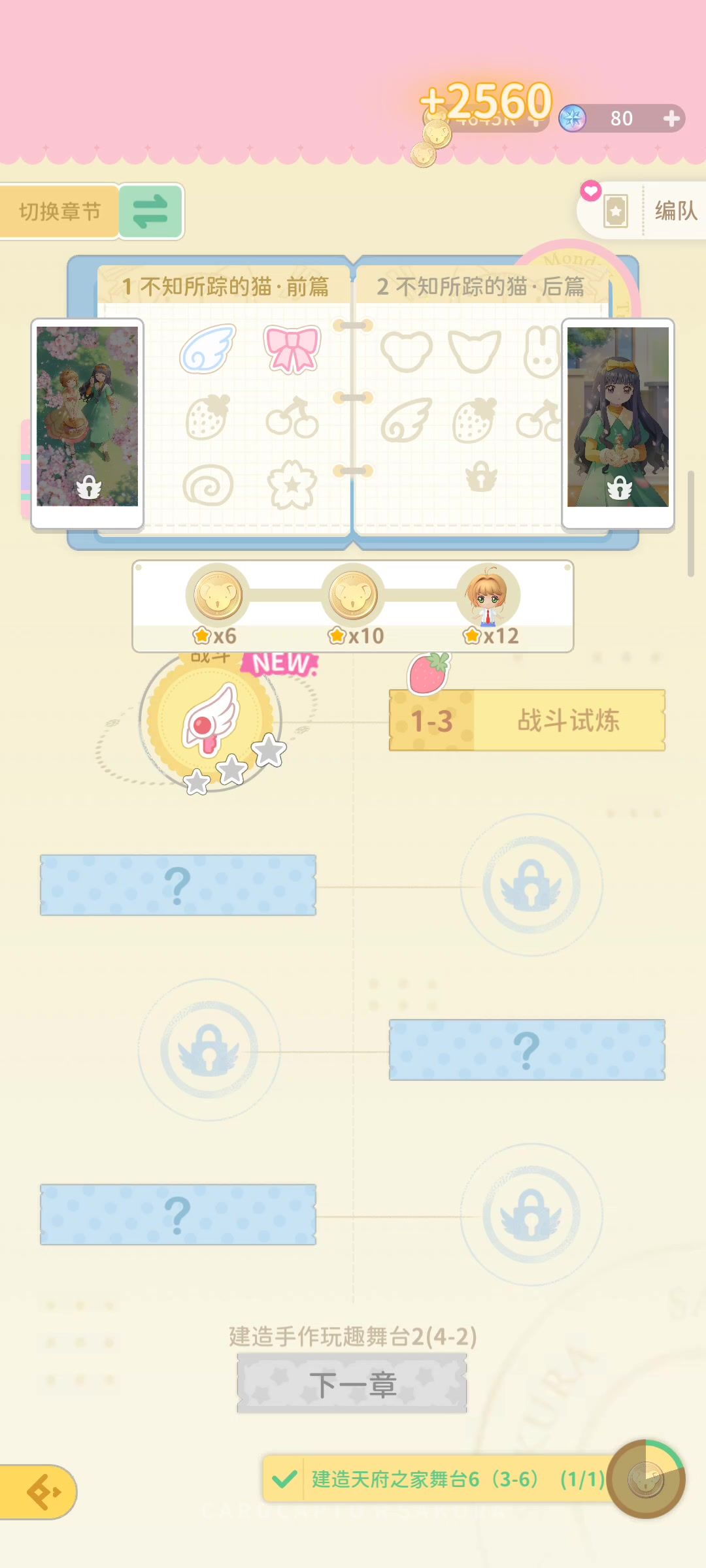706x1568 pixels.
Task: Select the winged key battle stage node
Action: click(210, 721)
